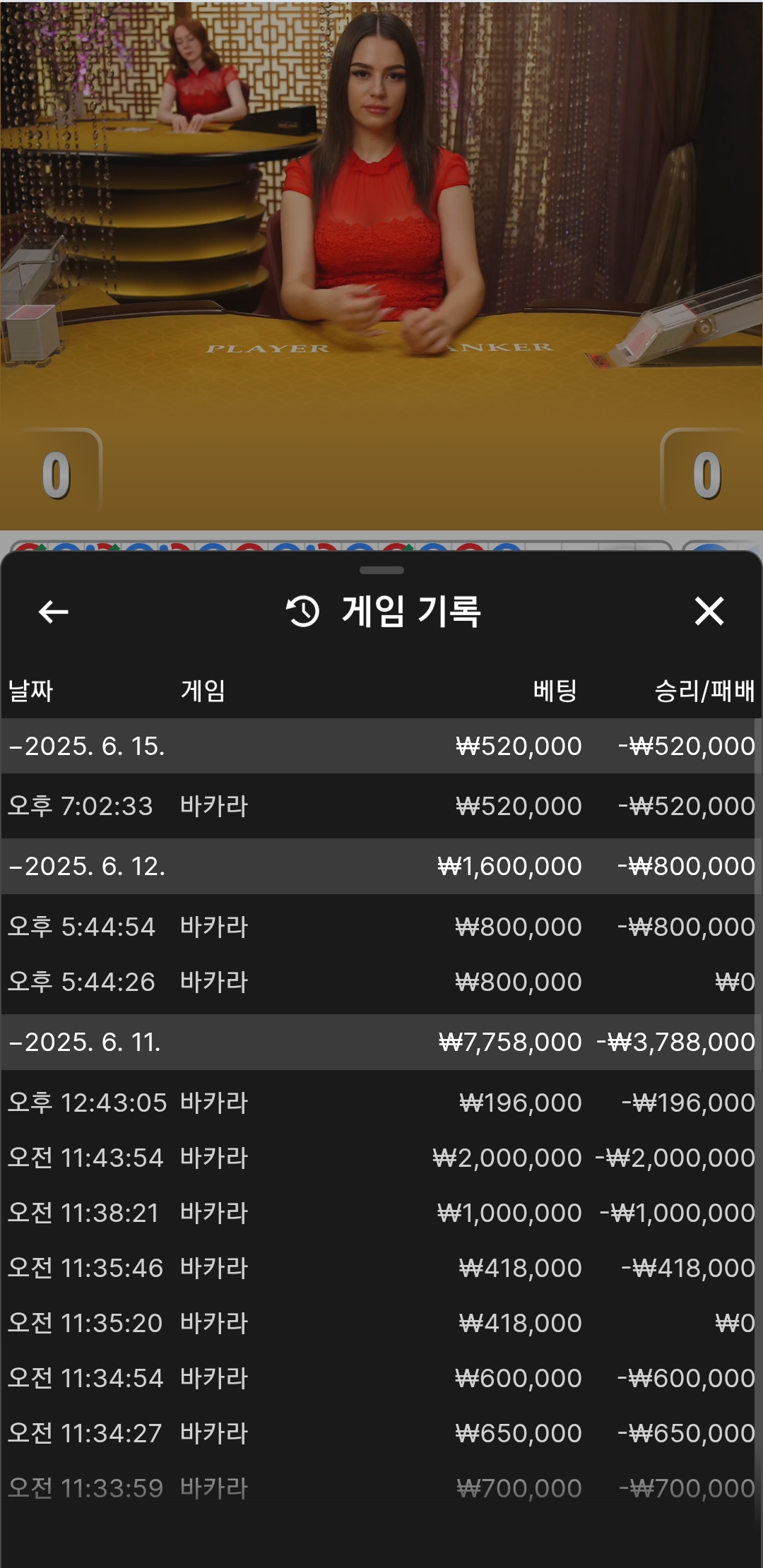Open the 오후 5:44:54 바카라 record

click(x=381, y=927)
